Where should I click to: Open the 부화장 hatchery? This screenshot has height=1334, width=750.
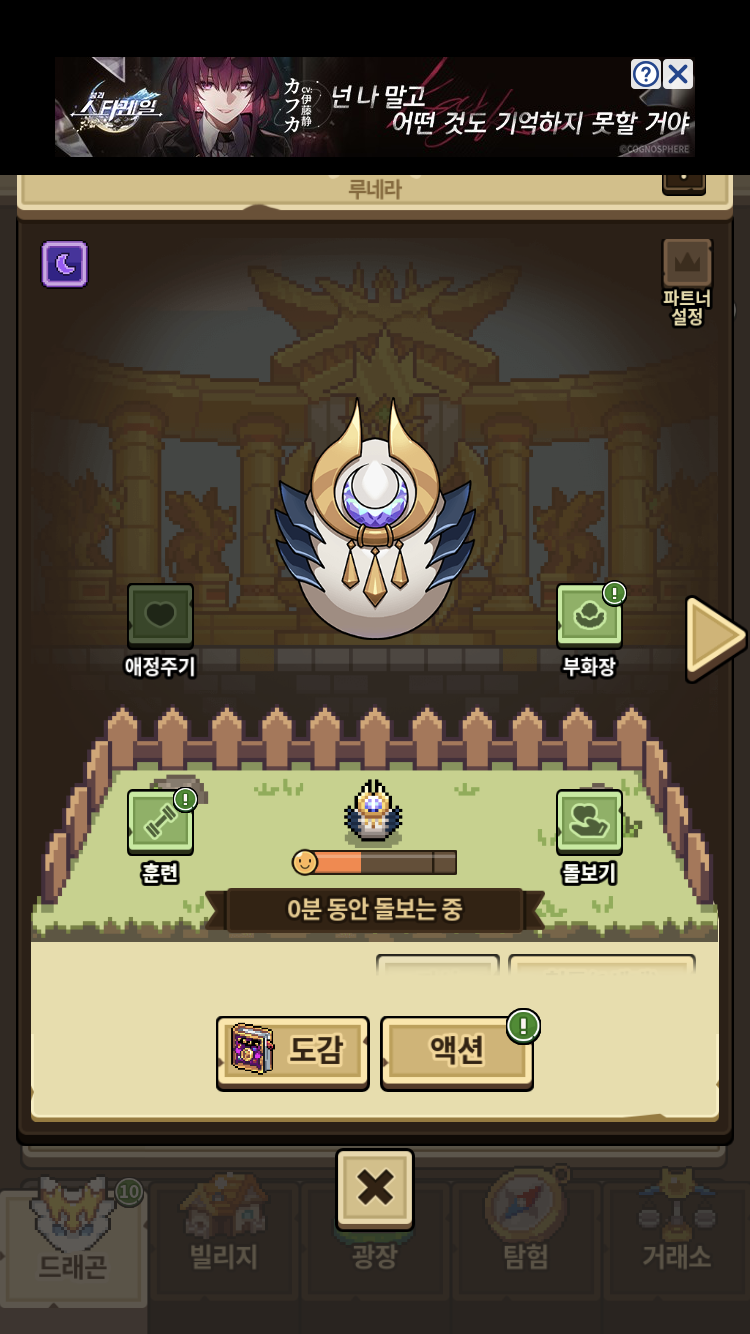click(x=589, y=630)
